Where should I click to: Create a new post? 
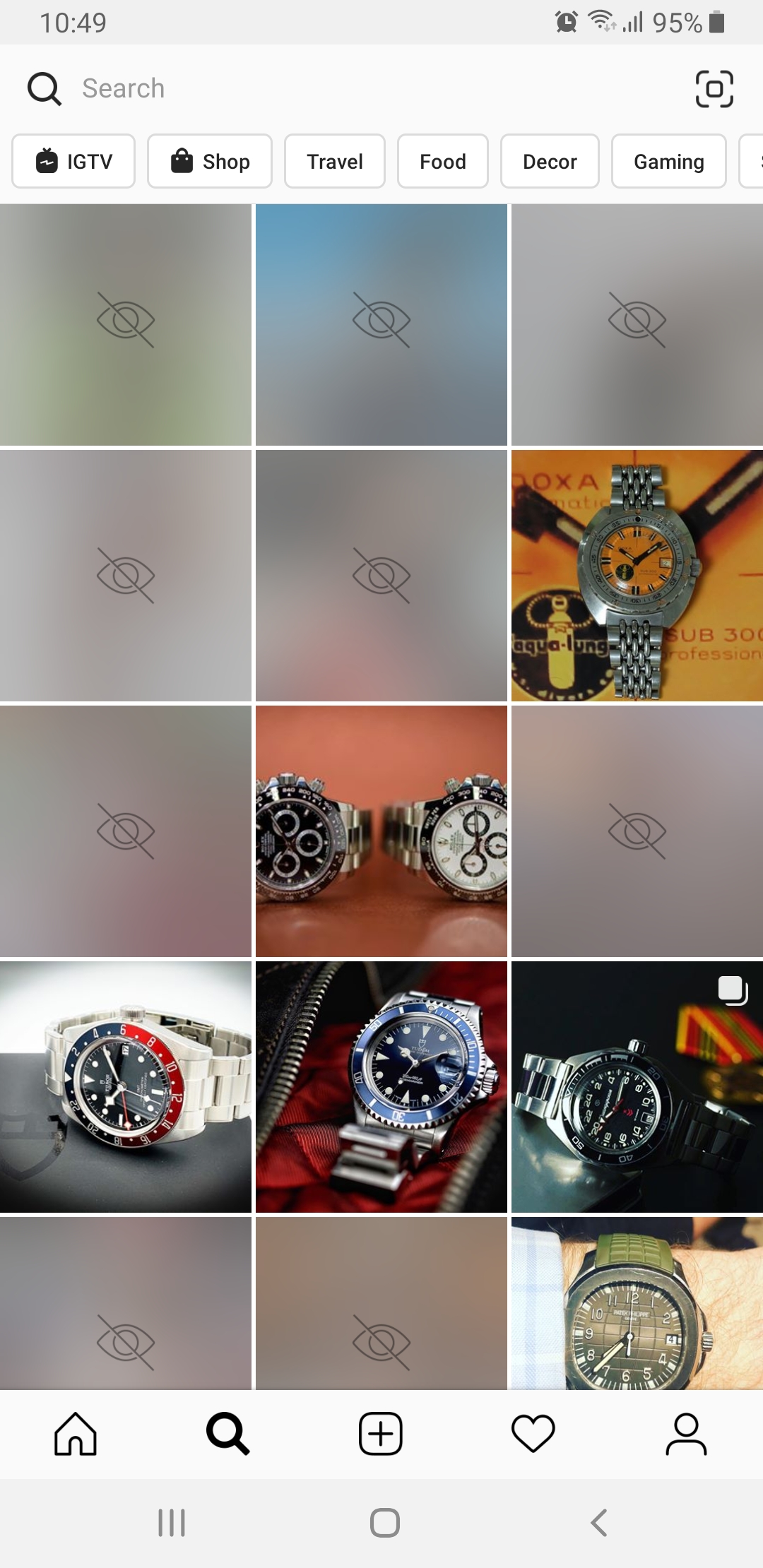[381, 1434]
